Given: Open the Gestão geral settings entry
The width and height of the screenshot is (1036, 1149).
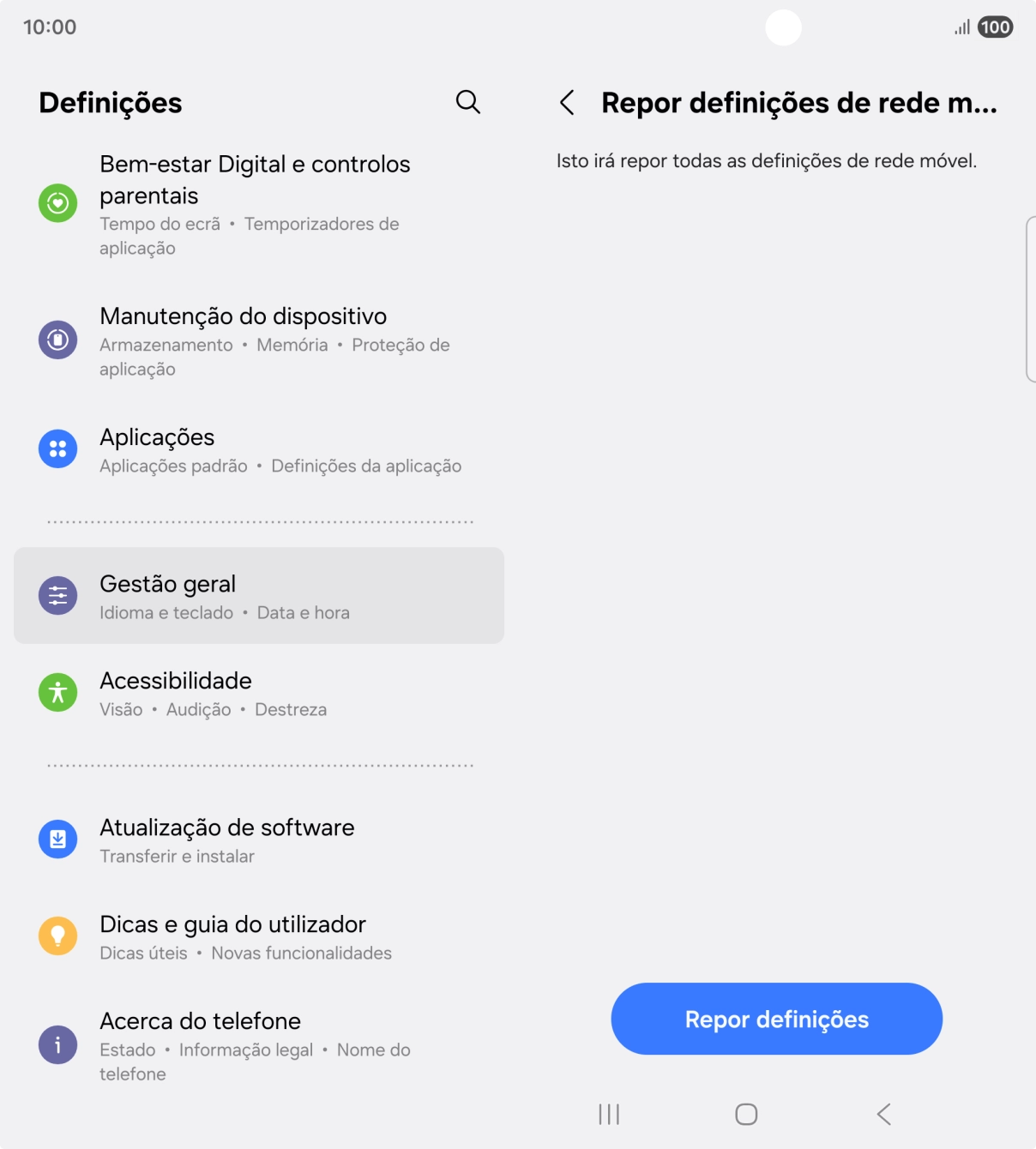Looking at the screenshot, I should coord(257,595).
